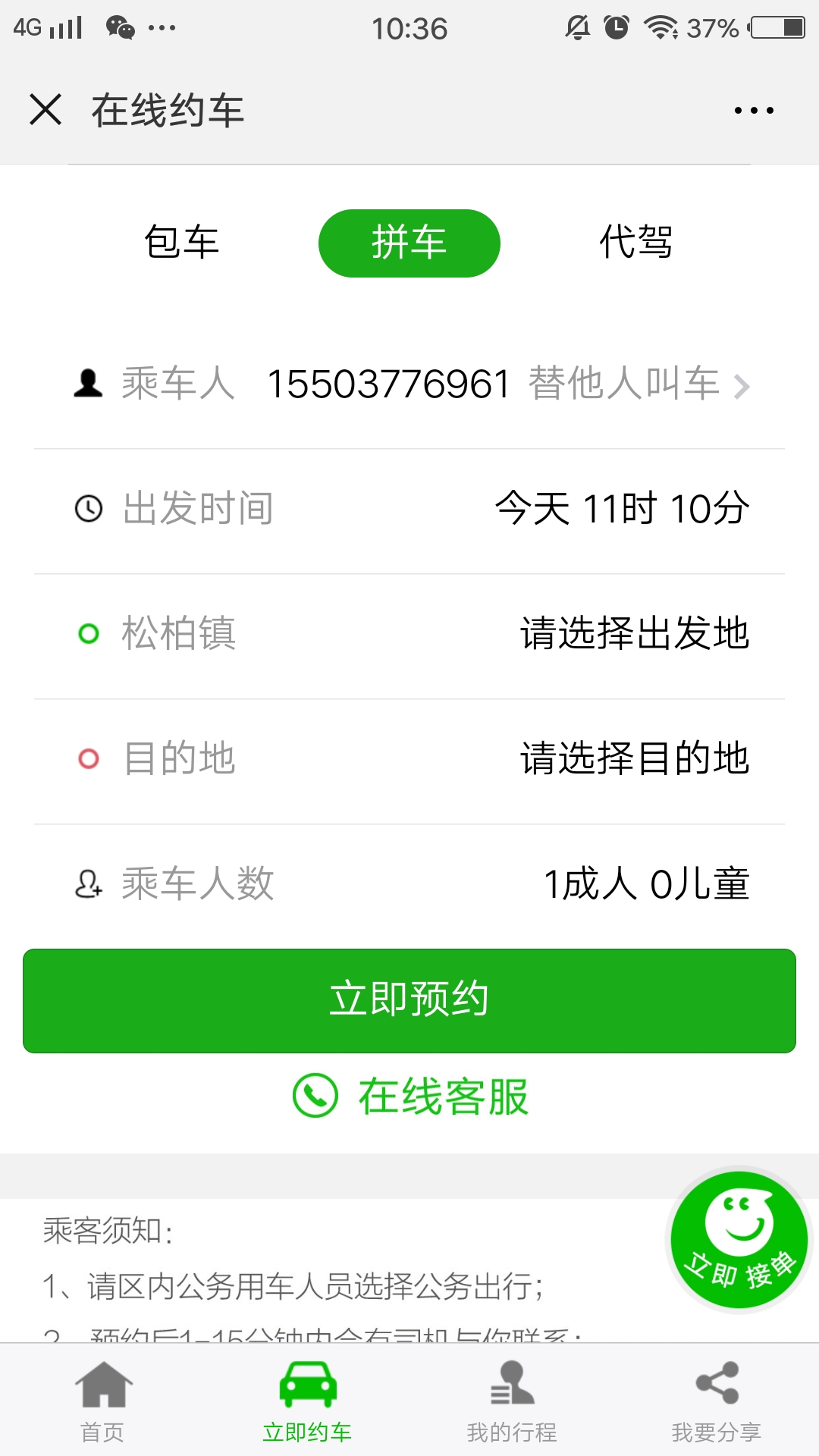Tap the 立即预约 button
Screen dimensions: 819x1456
click(409, 1000)
